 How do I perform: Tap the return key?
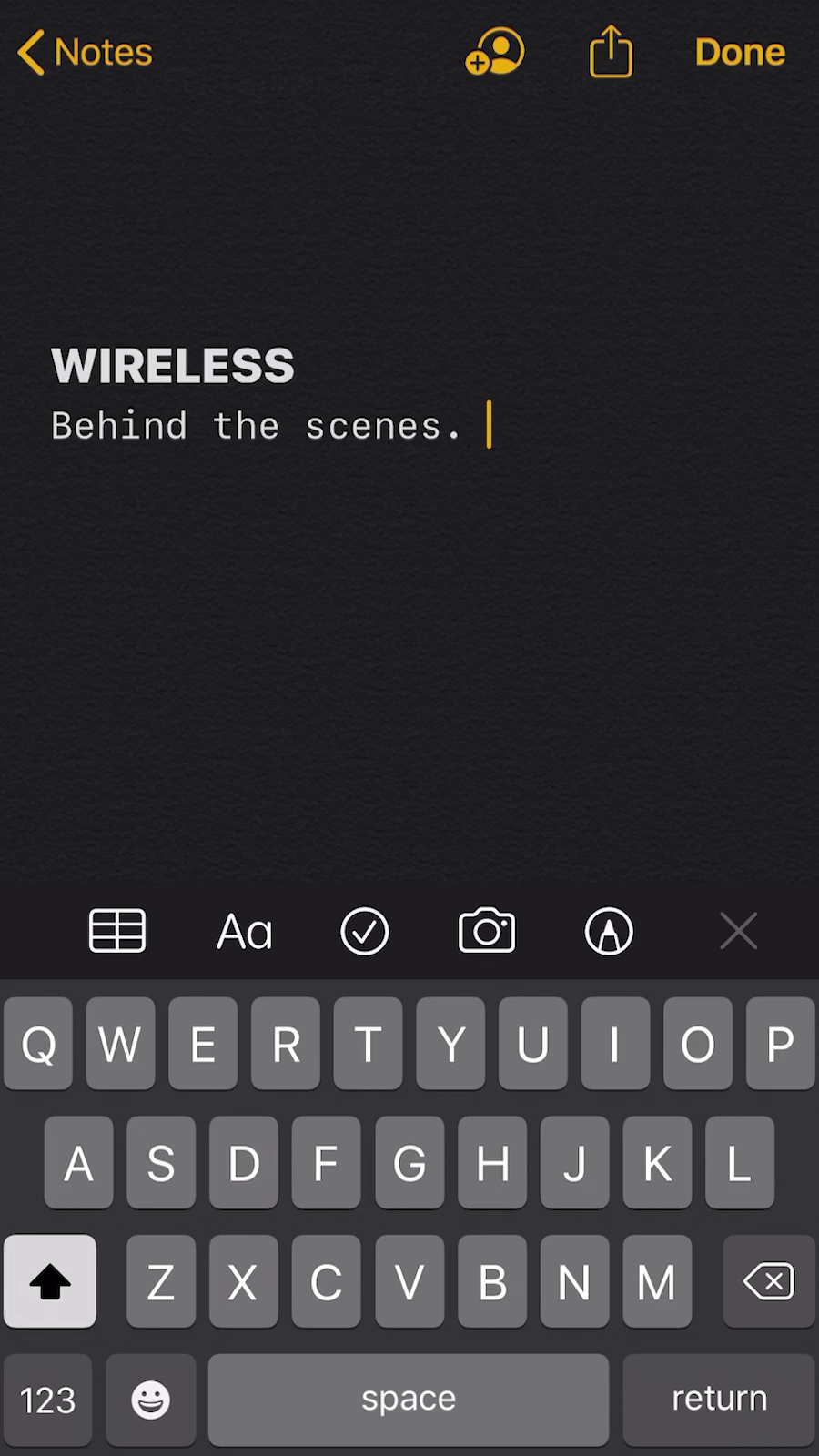719,1399
